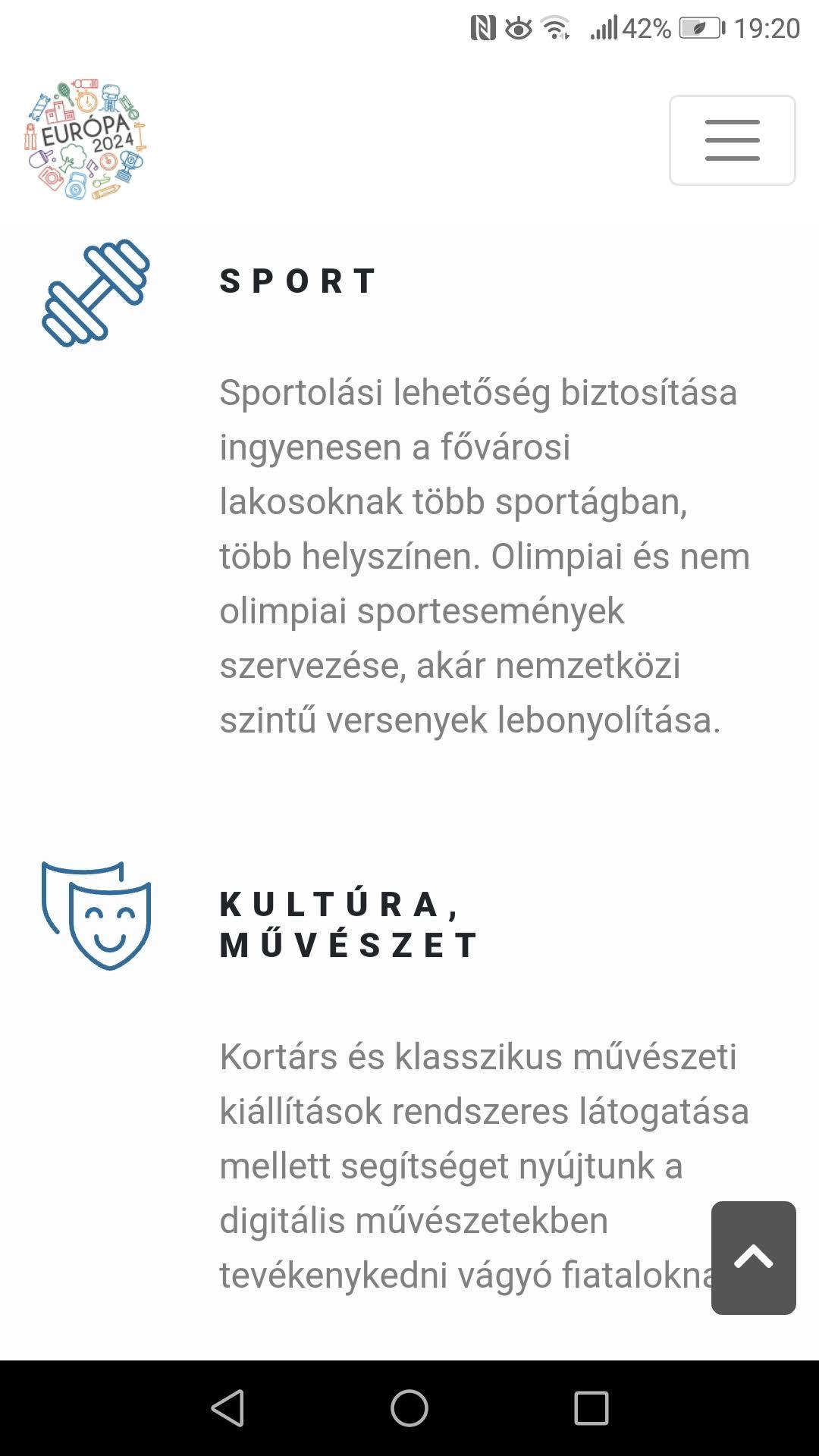Open the recent apps overview

point(591,1408)
